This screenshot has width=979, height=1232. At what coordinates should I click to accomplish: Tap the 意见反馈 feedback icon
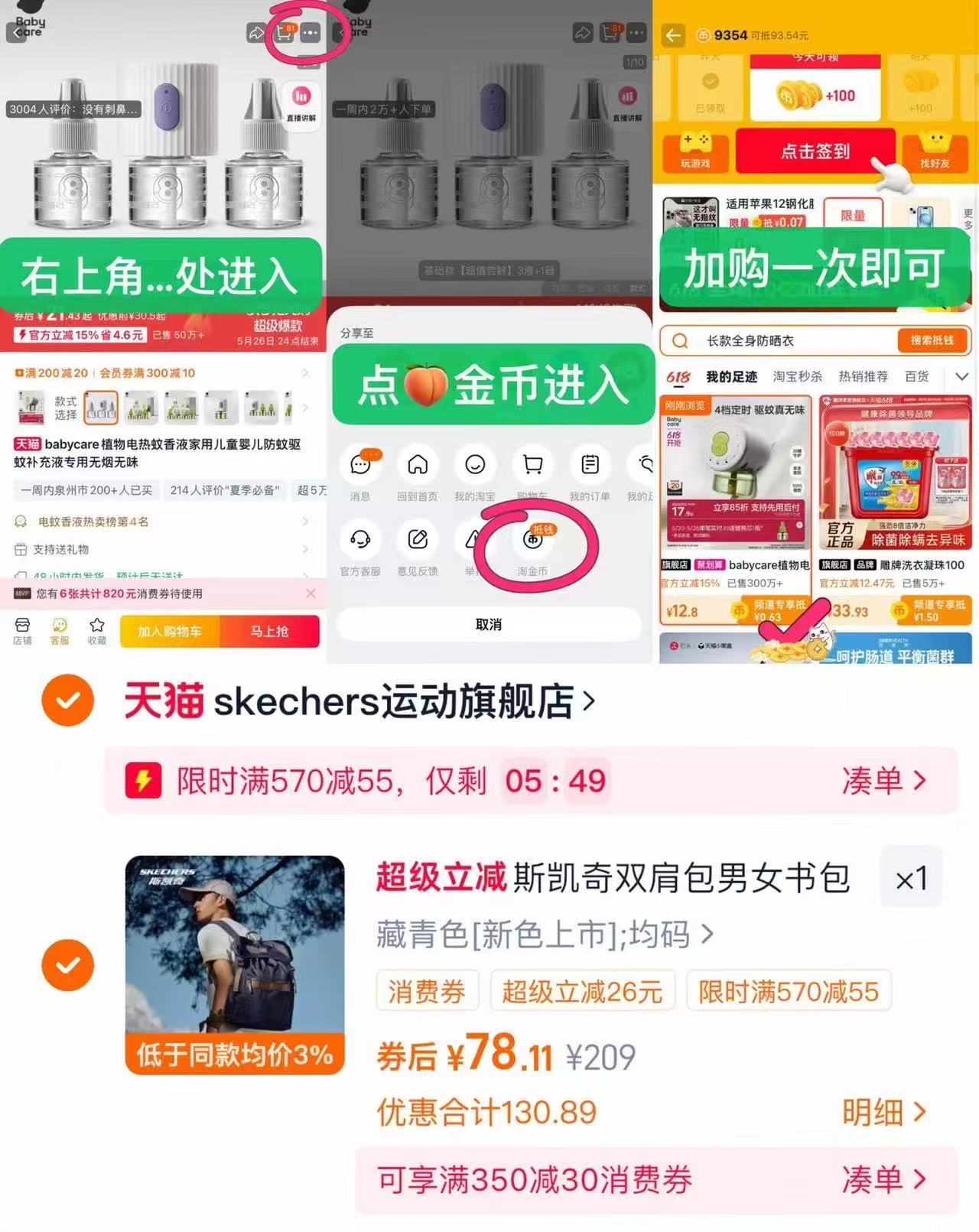click(x=417, y=540)
